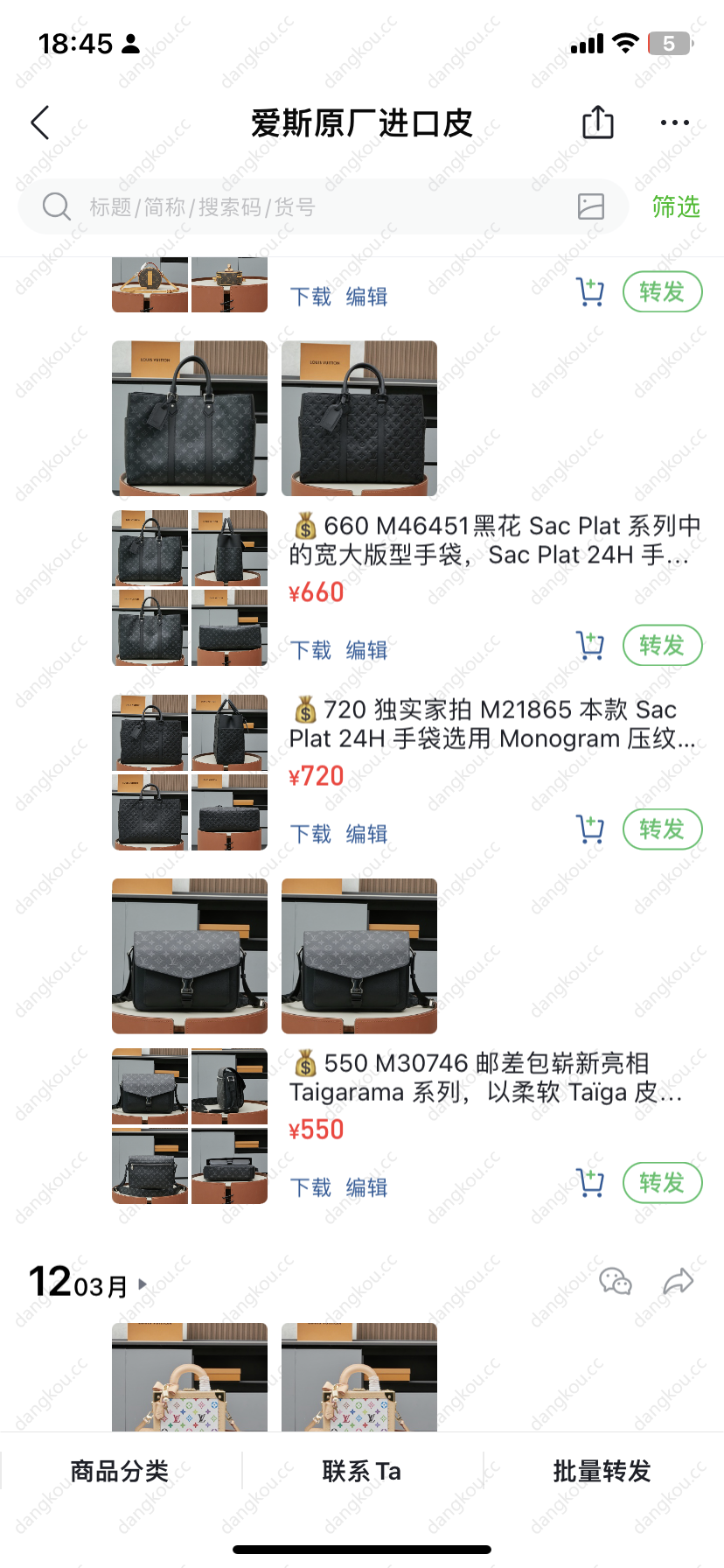Open the 筛选 filter
This screenshot has height=1568, width=724.
pos(676,206)
